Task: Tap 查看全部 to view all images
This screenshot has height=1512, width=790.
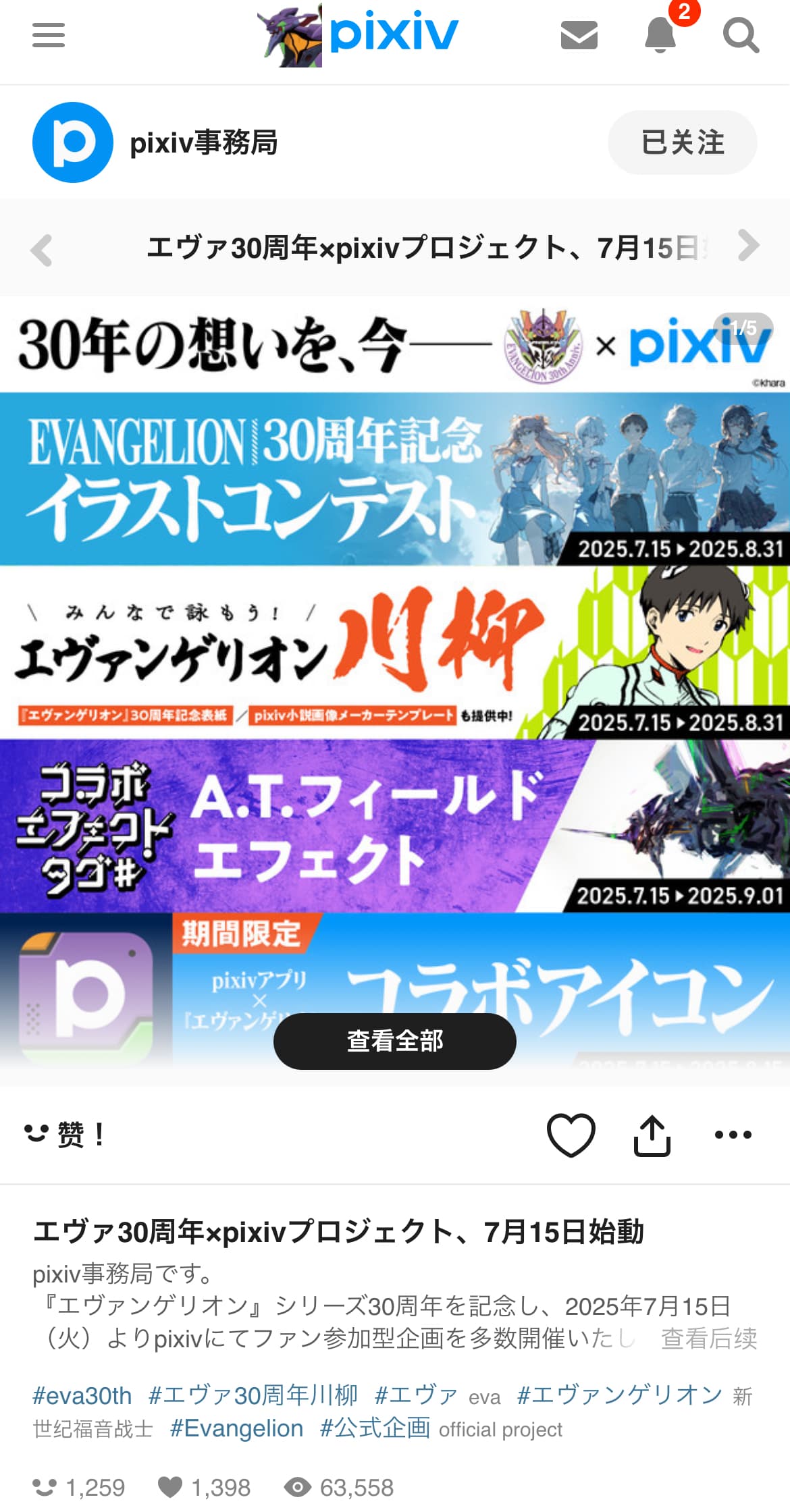Action: tap(394, 1041)
